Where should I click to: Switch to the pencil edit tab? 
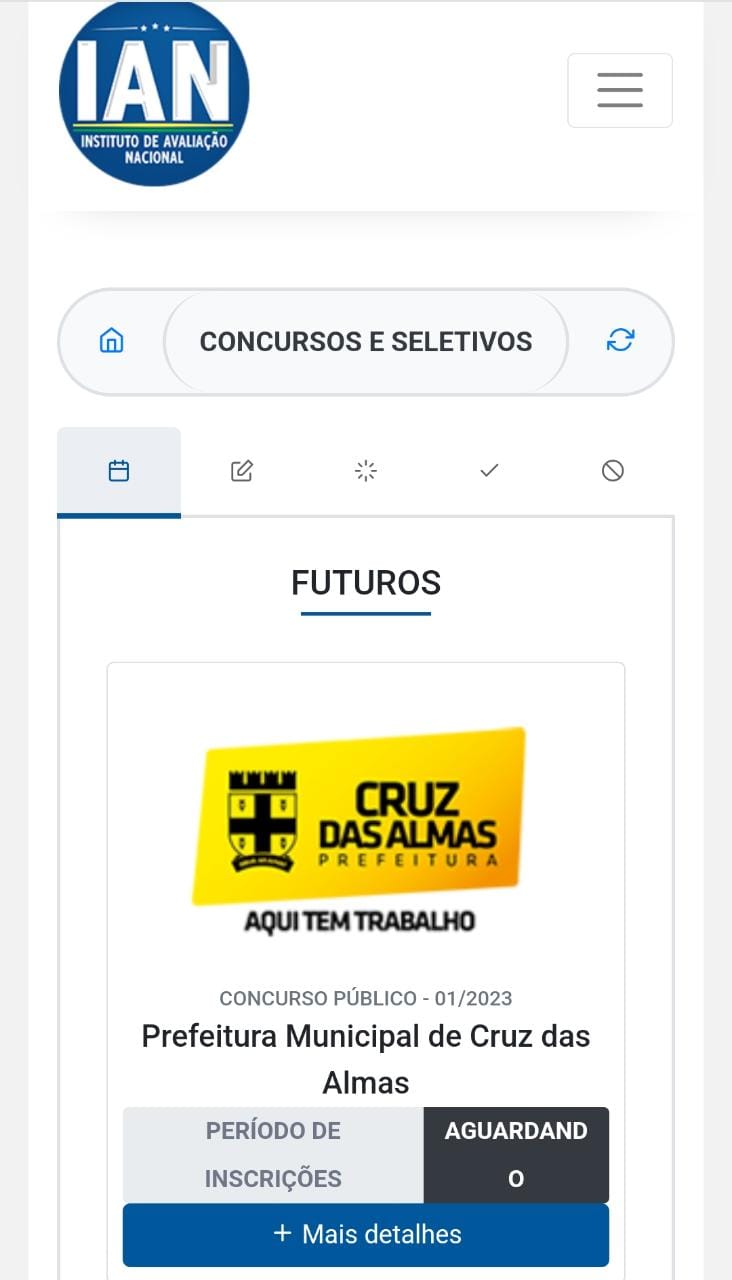(x=242, y=471)
